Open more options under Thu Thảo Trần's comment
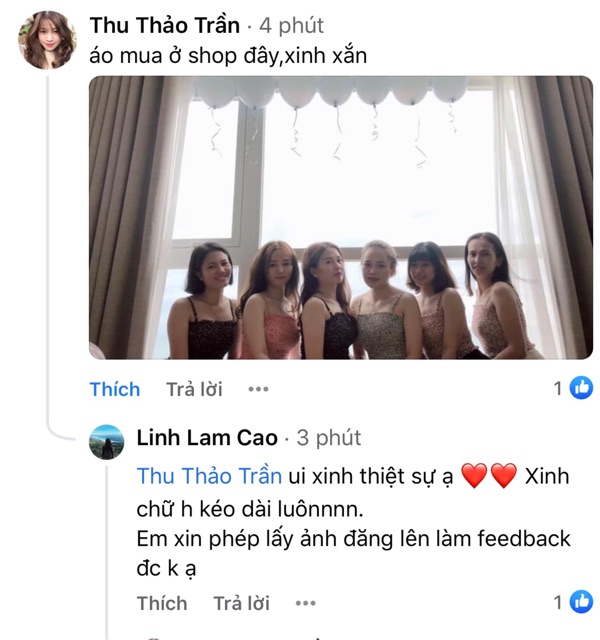600x640 pixels. click(x=259, y=389)
